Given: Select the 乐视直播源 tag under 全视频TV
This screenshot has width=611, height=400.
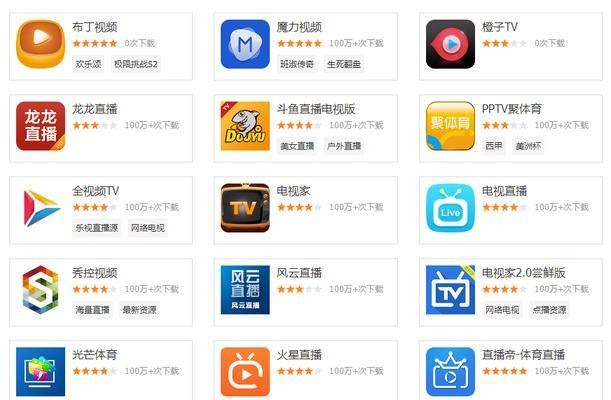Looking at the screenshot, I should 96,228.
